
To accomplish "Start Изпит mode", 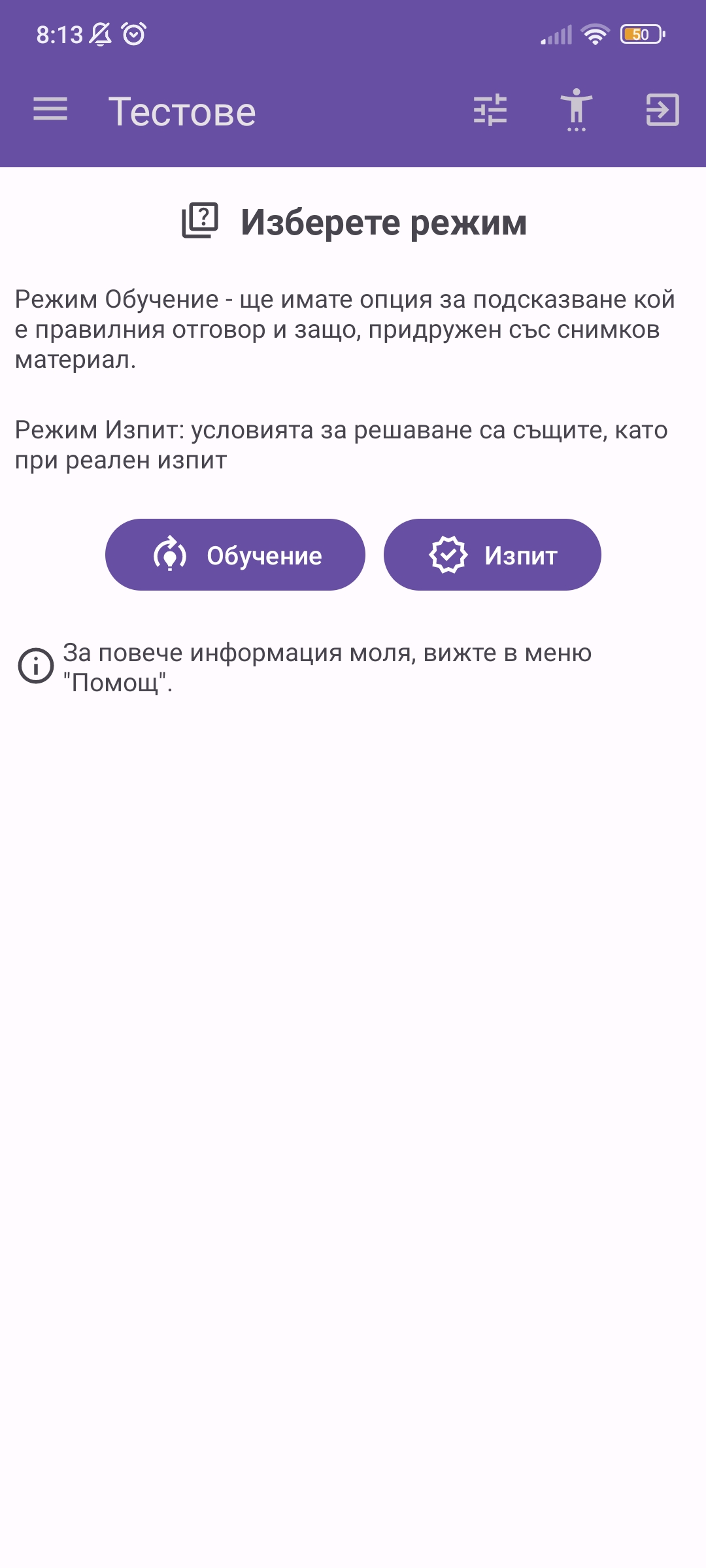I will [x=492, y=555].
